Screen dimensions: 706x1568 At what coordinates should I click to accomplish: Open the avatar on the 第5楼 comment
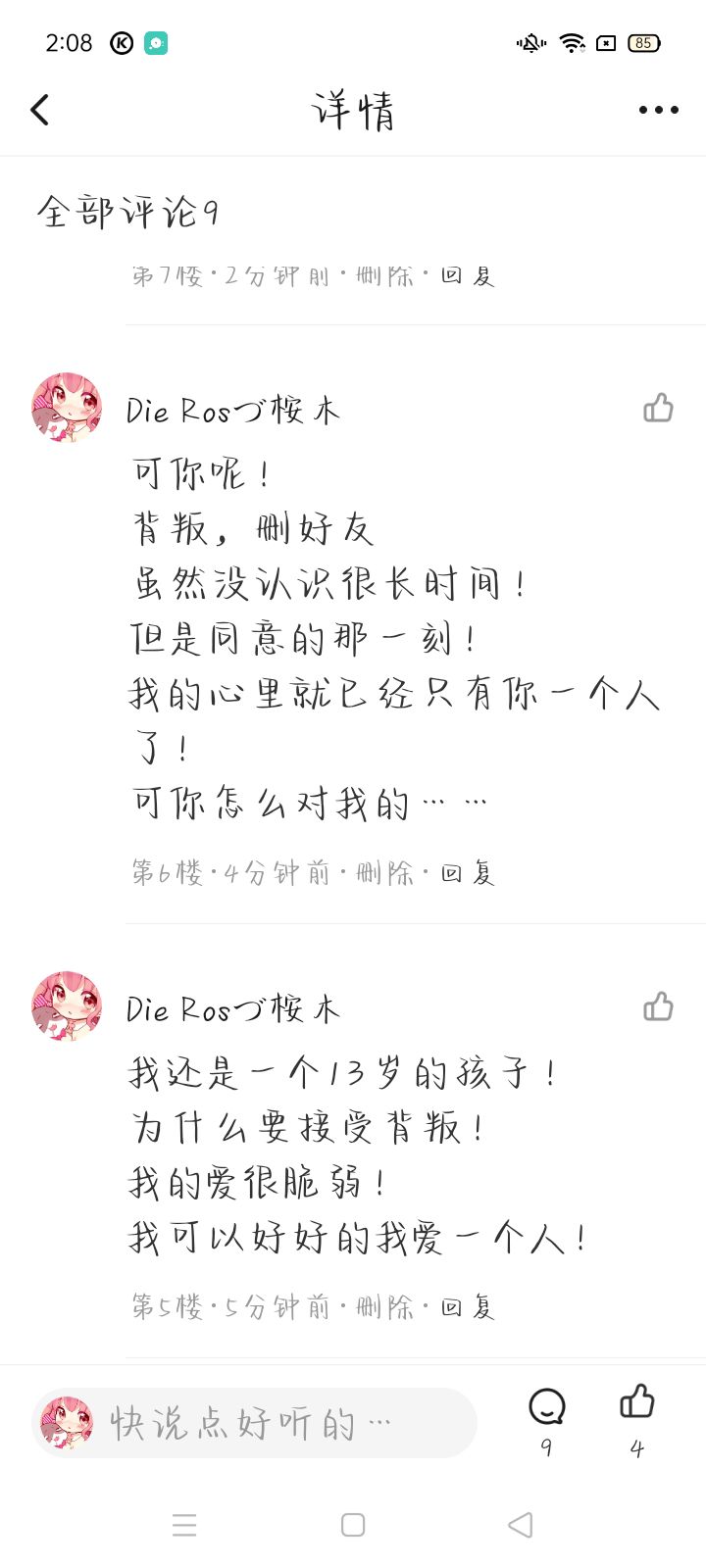[67, 1006]
